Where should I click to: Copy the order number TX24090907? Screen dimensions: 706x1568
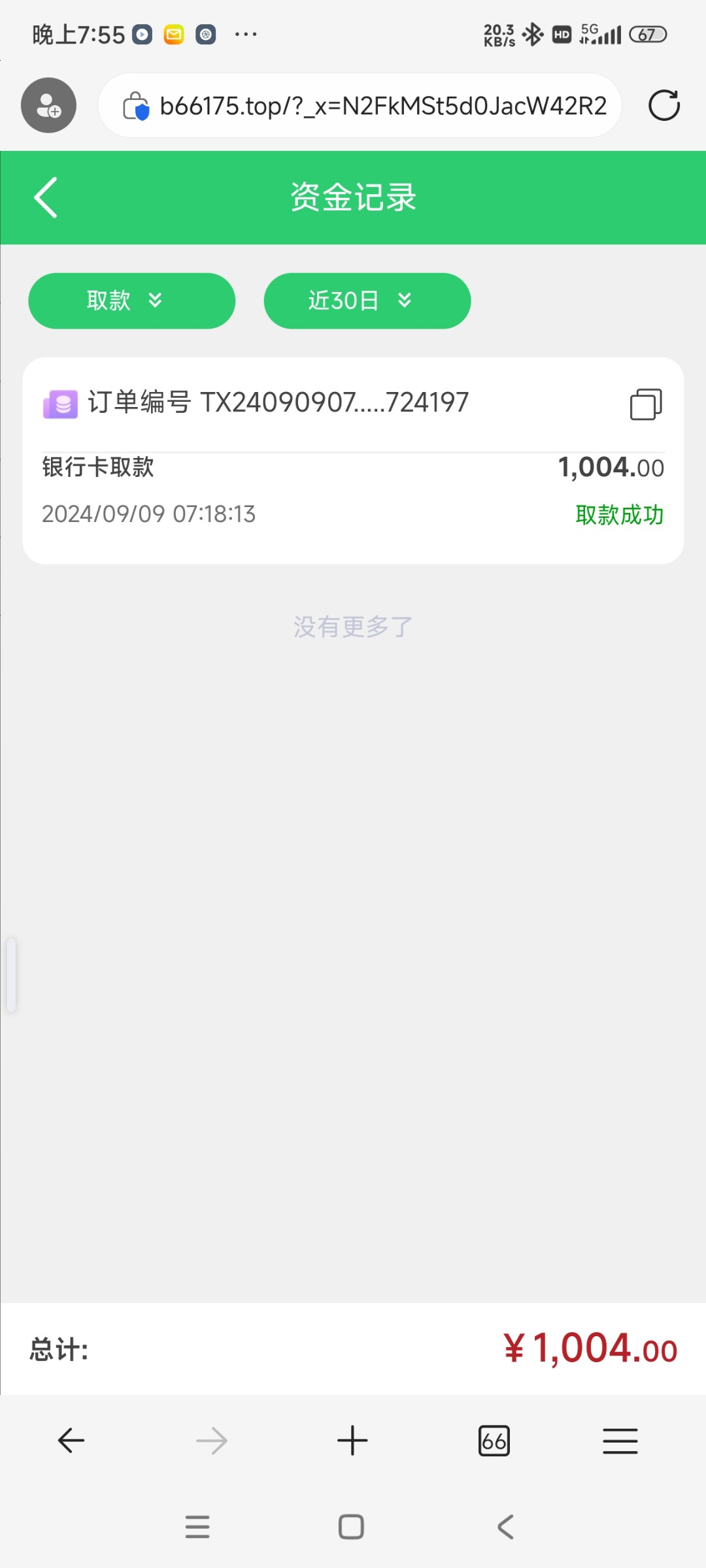point(646,404)
